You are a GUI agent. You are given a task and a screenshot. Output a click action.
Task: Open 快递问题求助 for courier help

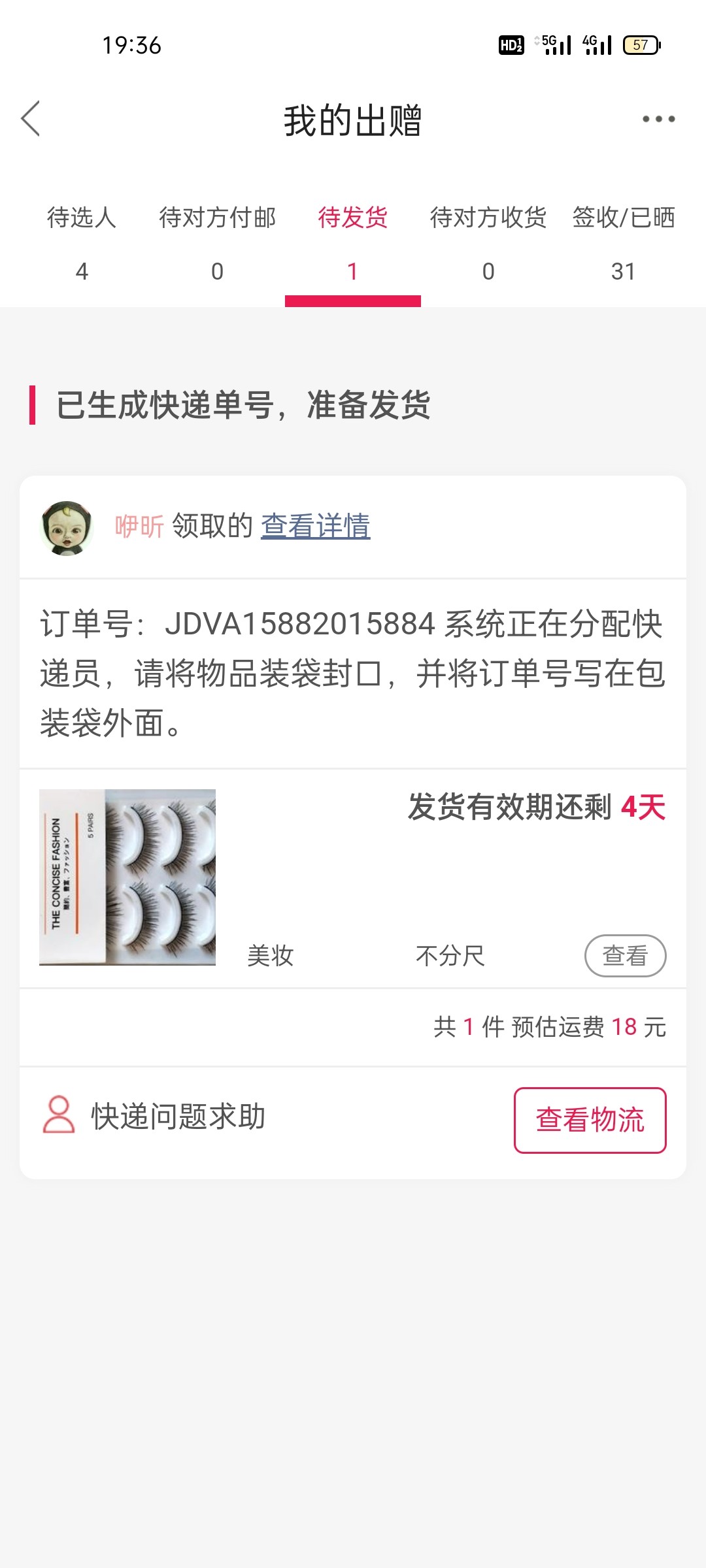click(155, 1116)
